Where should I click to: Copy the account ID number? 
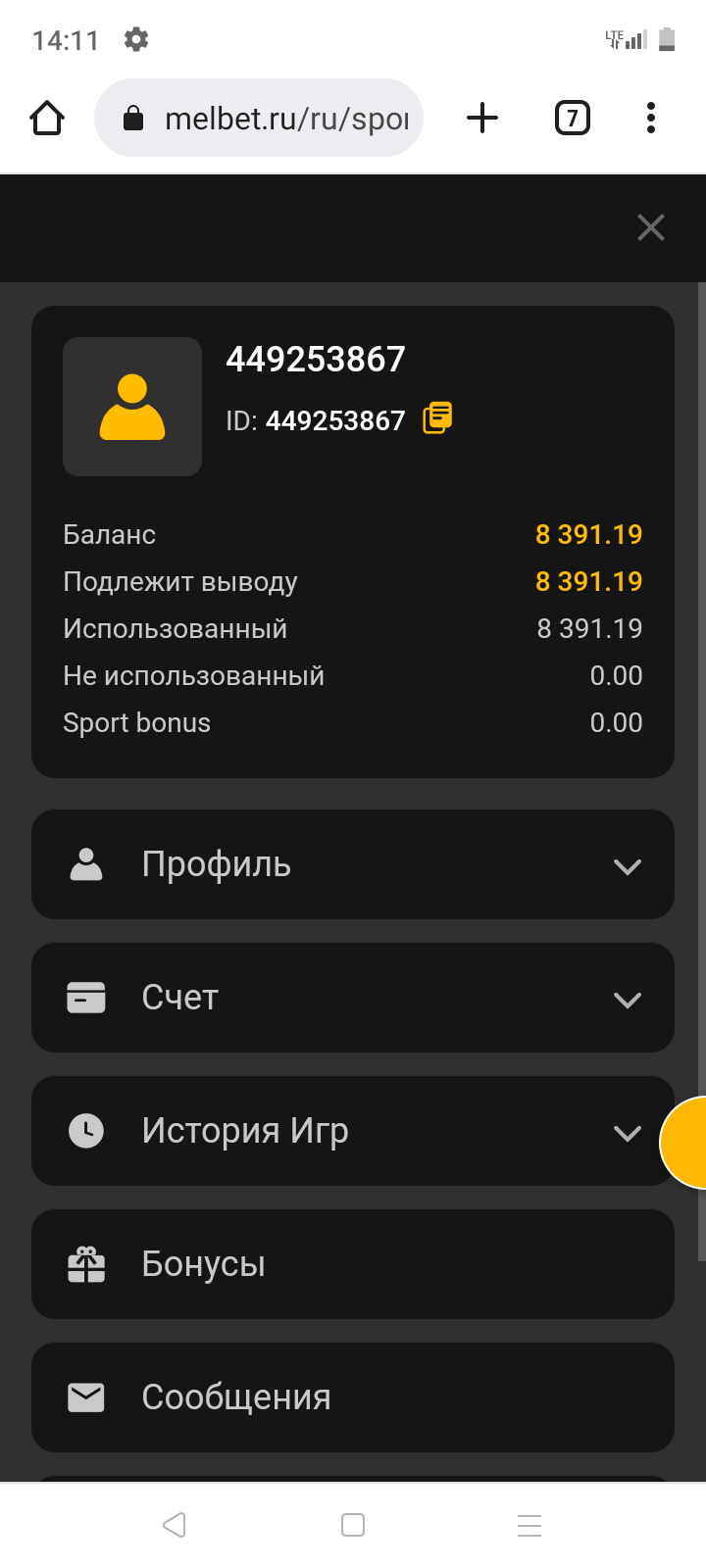tap(437, 418)
